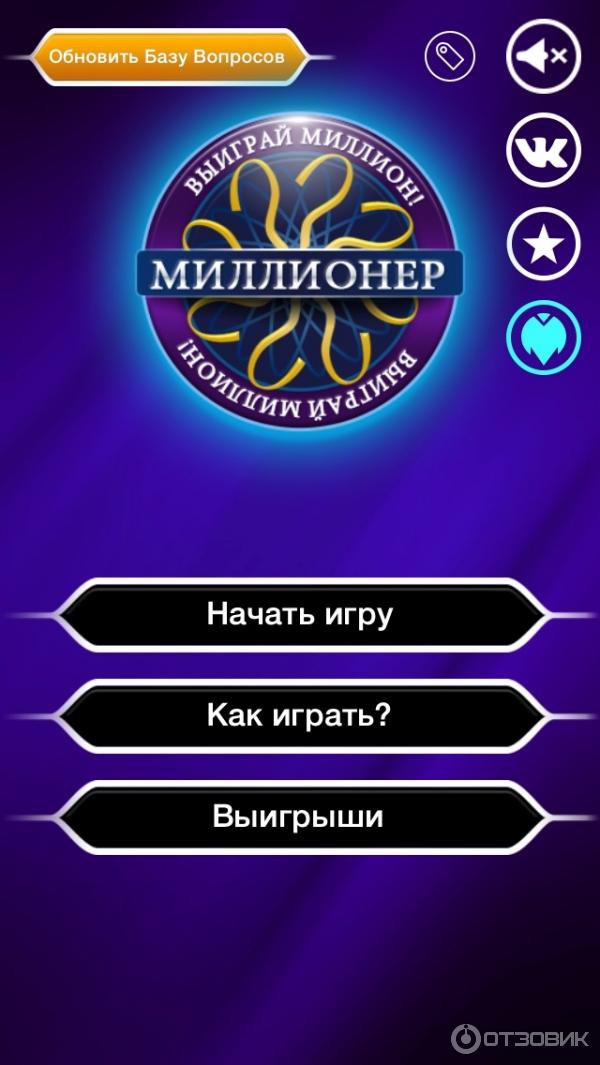
Task: Tap the star rating icon
Action: 543,243
